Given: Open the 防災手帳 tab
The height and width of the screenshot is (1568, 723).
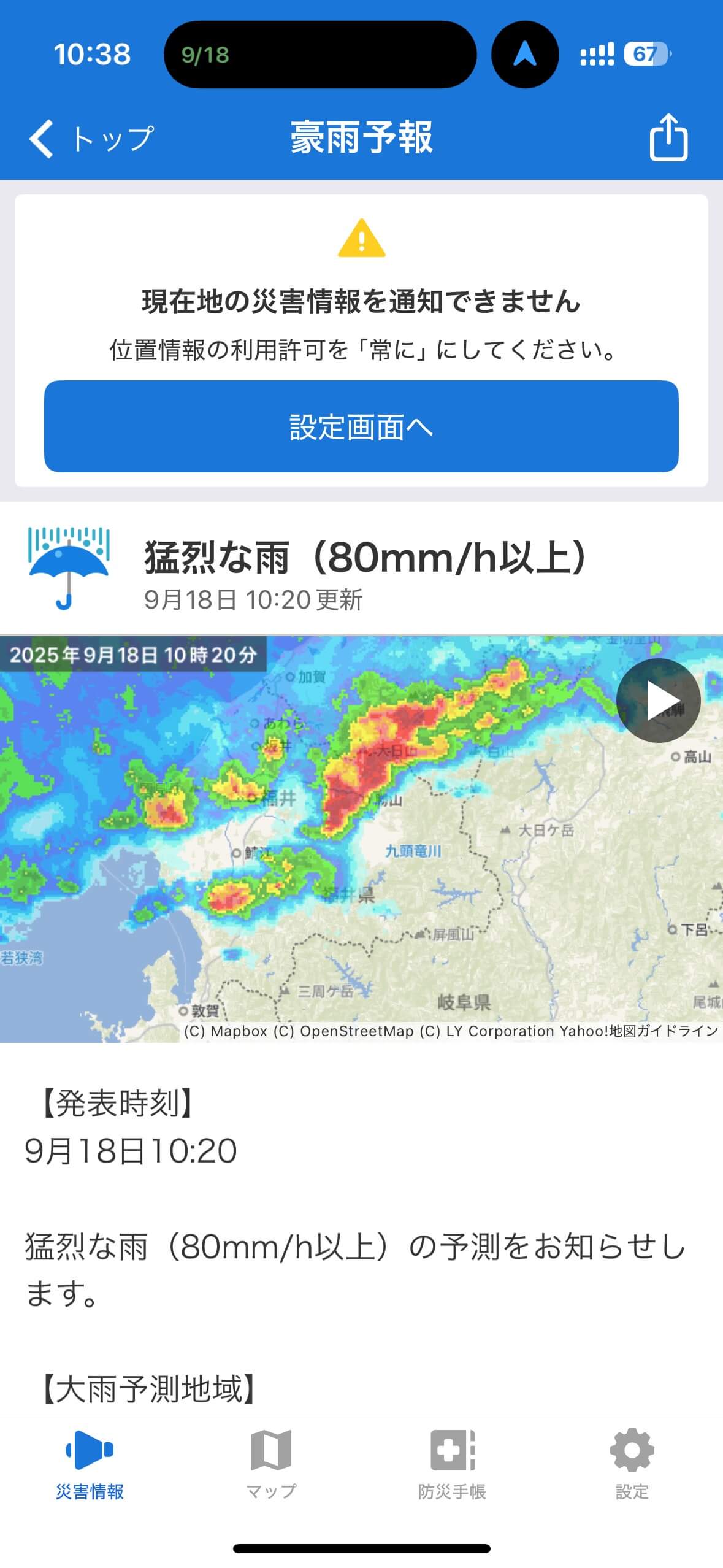Looking at the screenshot, I should (452, 1463).
